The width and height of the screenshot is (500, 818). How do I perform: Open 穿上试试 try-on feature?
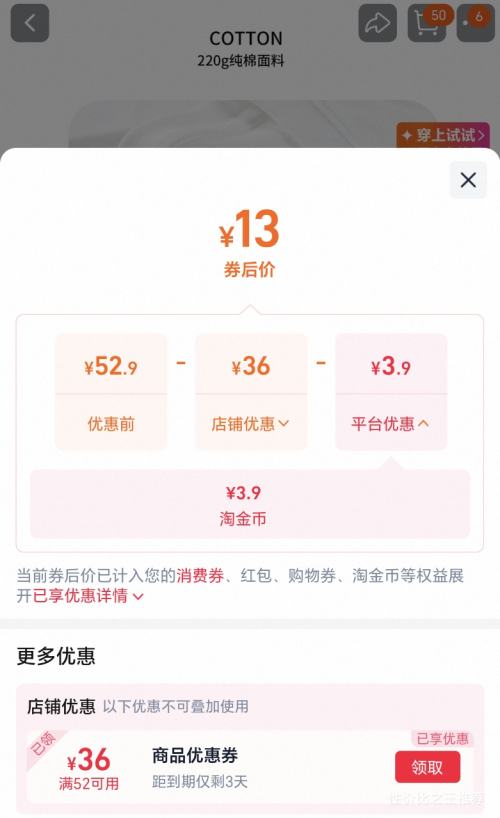(x=443, y=135)
